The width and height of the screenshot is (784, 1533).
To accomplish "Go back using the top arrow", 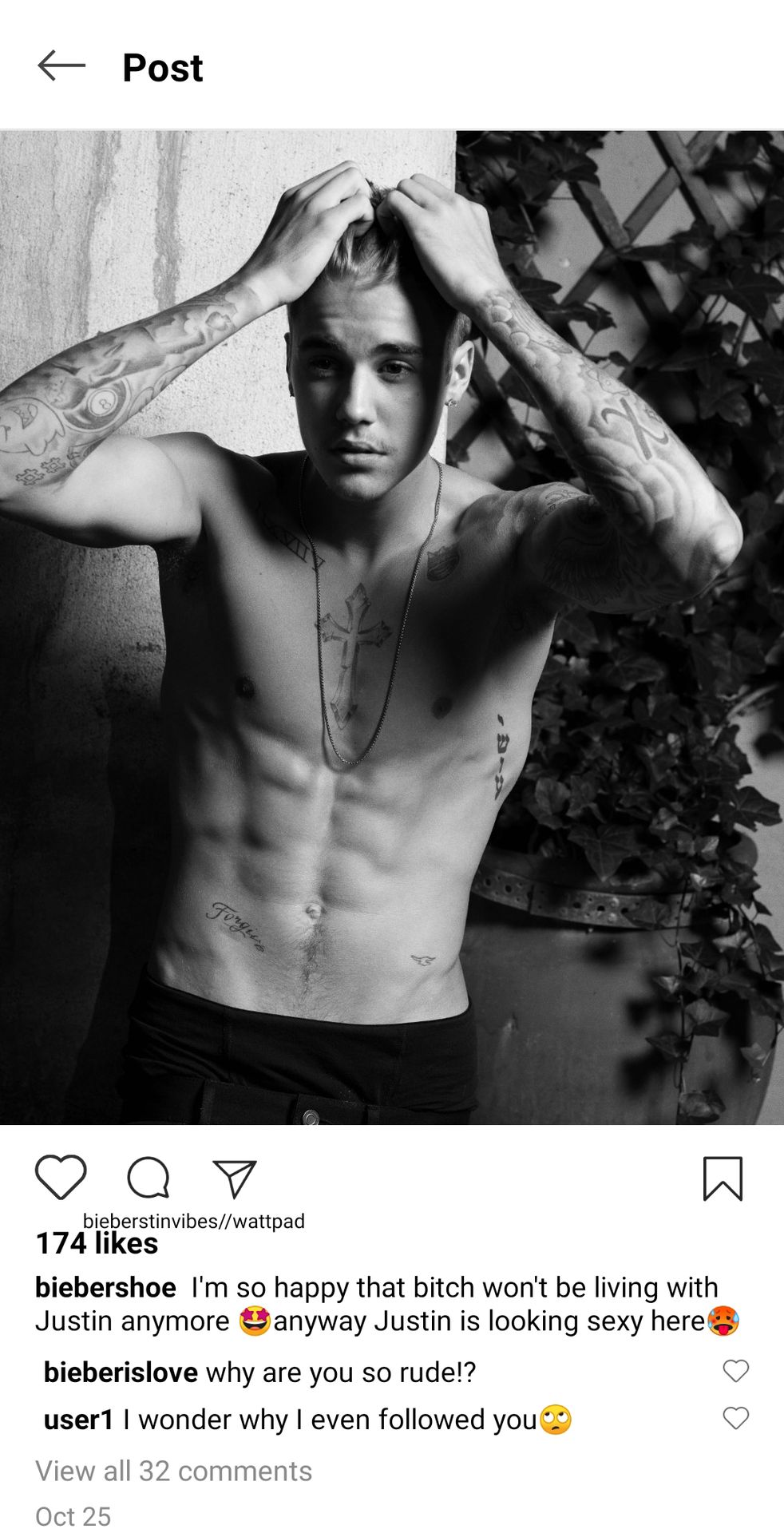I will tap(61, 66).
